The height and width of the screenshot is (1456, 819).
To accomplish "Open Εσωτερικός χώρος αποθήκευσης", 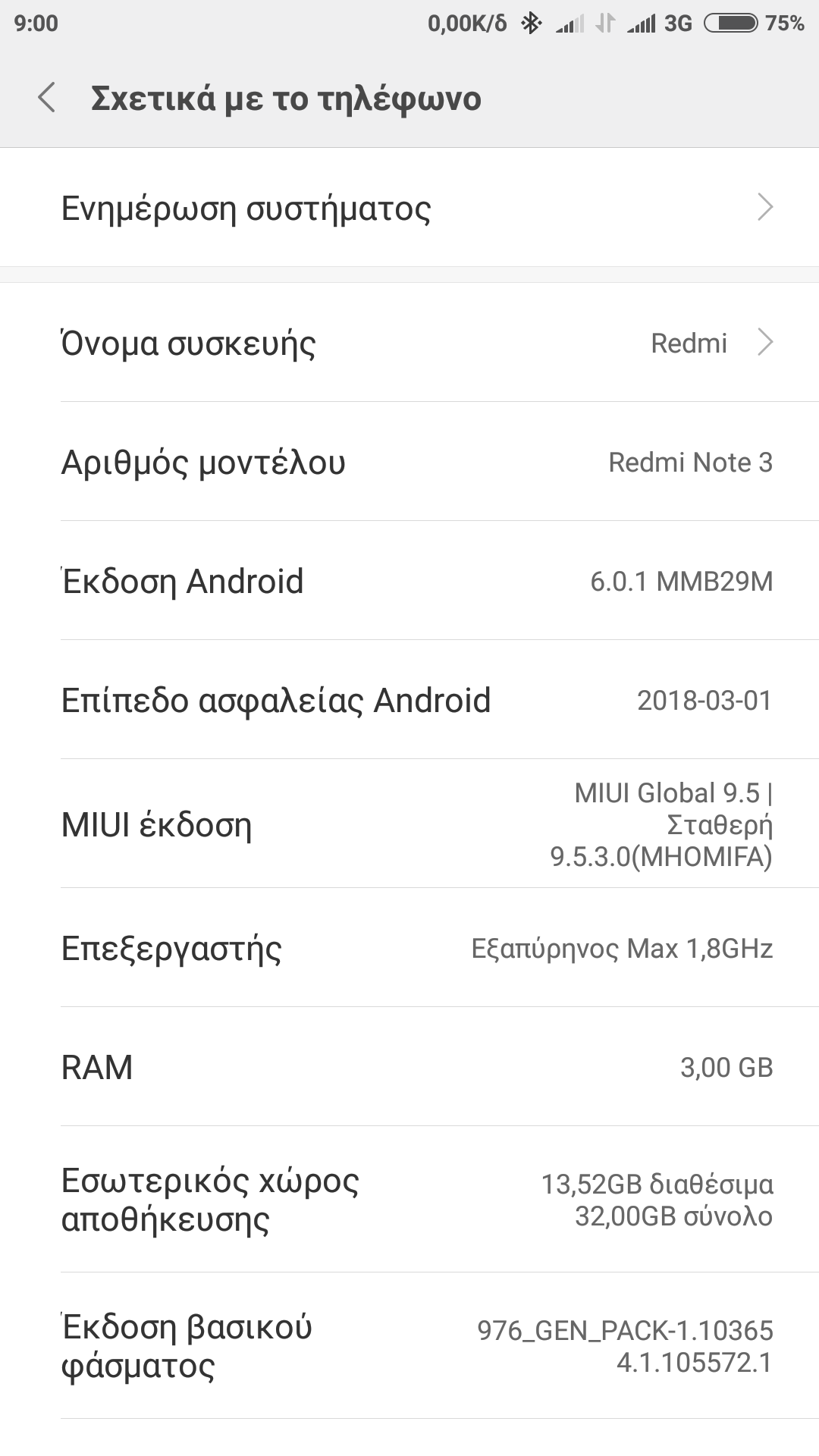I will 409,1200.
